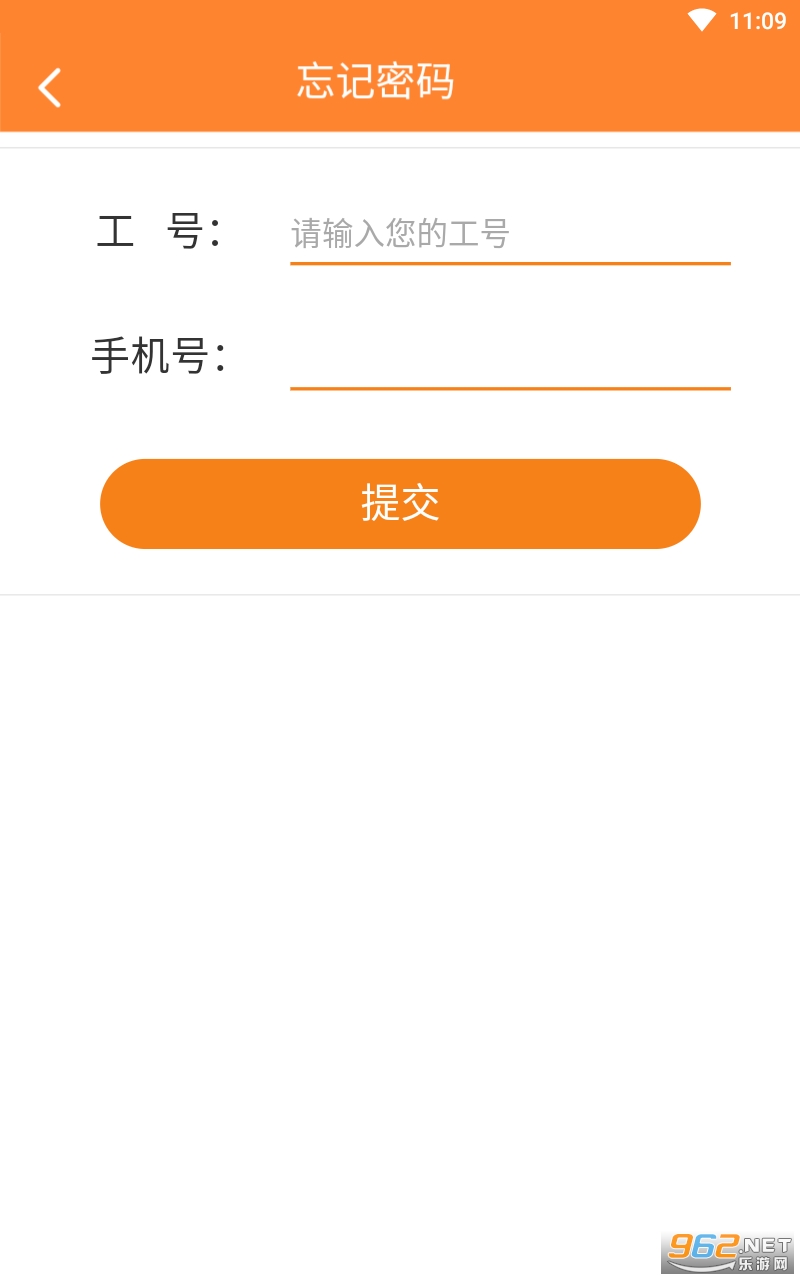The width and height of the screenshot is (800, 1280).
Task: Submit the form with 提交 button
Action: [x=400, y=504]
